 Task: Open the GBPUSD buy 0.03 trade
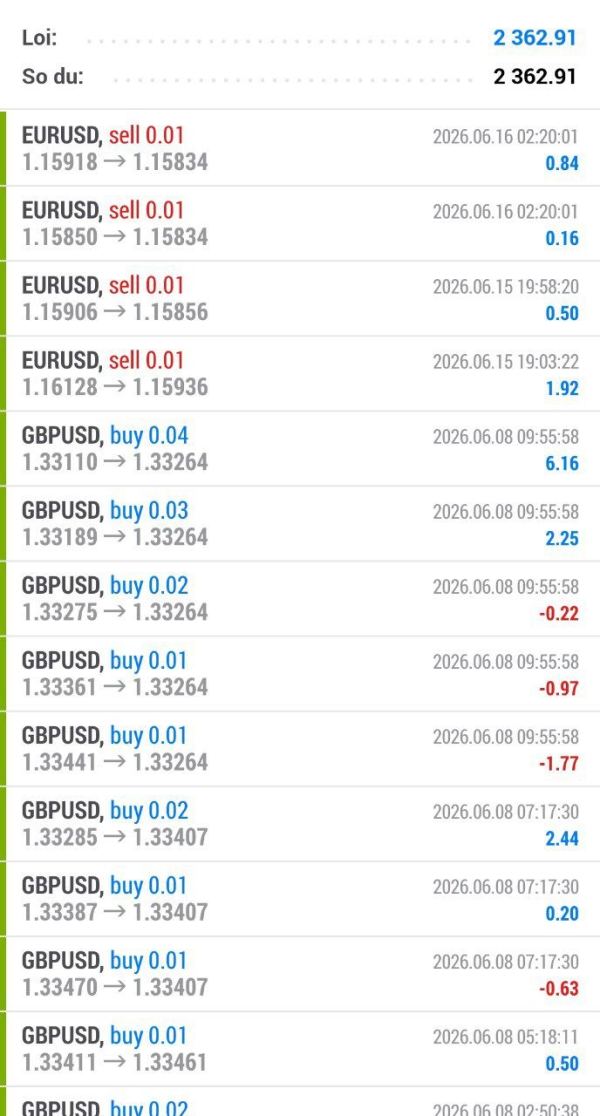pyautogui.click(x=300, y=524)
